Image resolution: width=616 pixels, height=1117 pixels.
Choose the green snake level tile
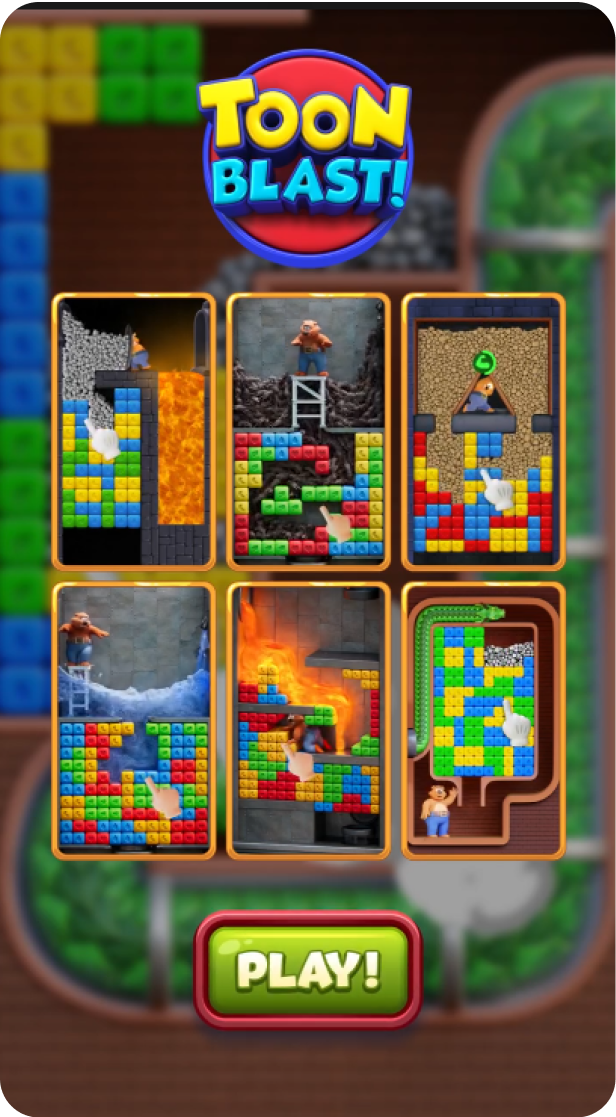point(484,720)
